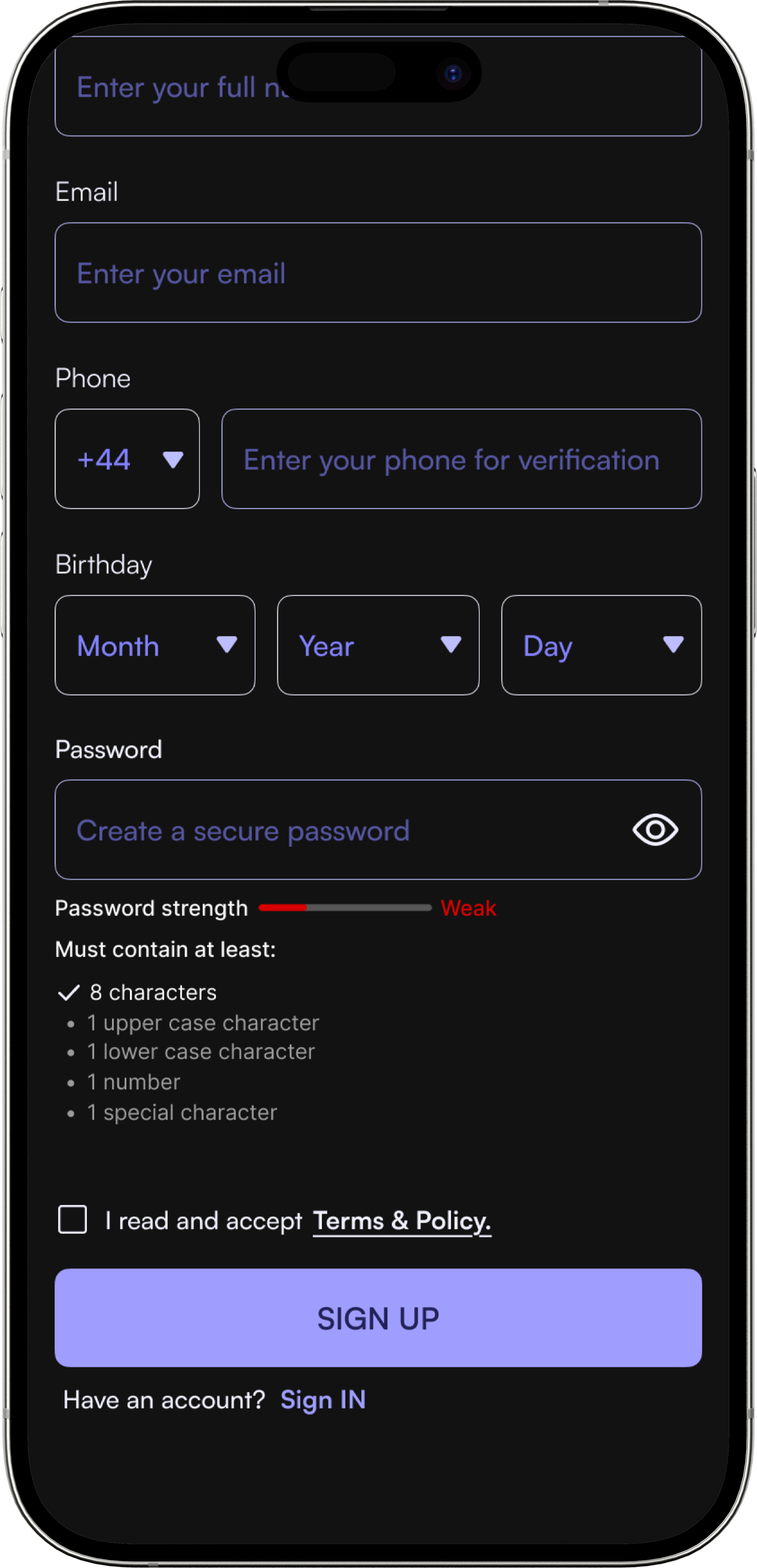Viewport: 757px width, 1568px height.
Task: Open the Month birthday dropdown
Action: coord(155,645)
